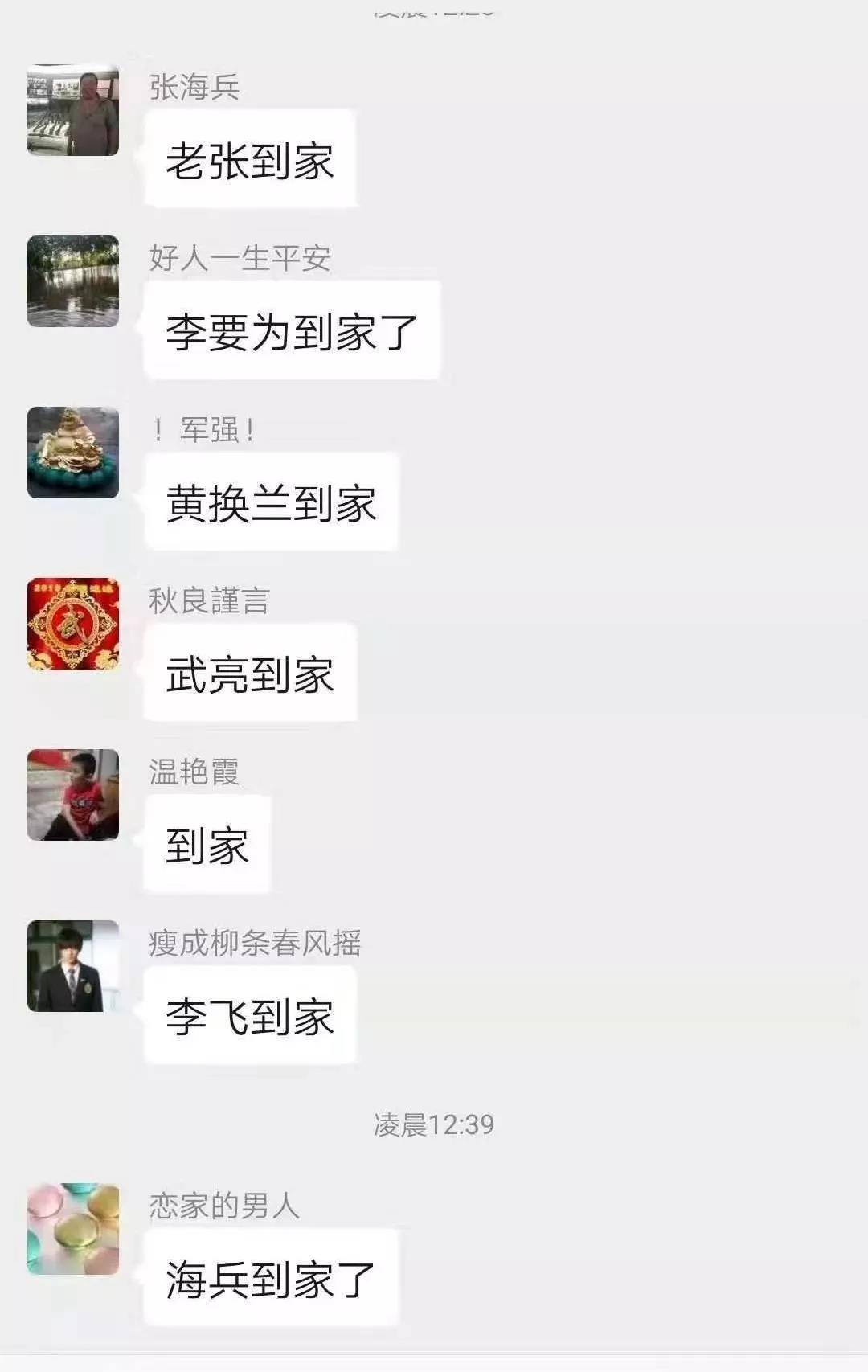This screenshot has width=868, height=1372.
Task: View profile of 恋家的男人
Action: (x=73, y=1229)
